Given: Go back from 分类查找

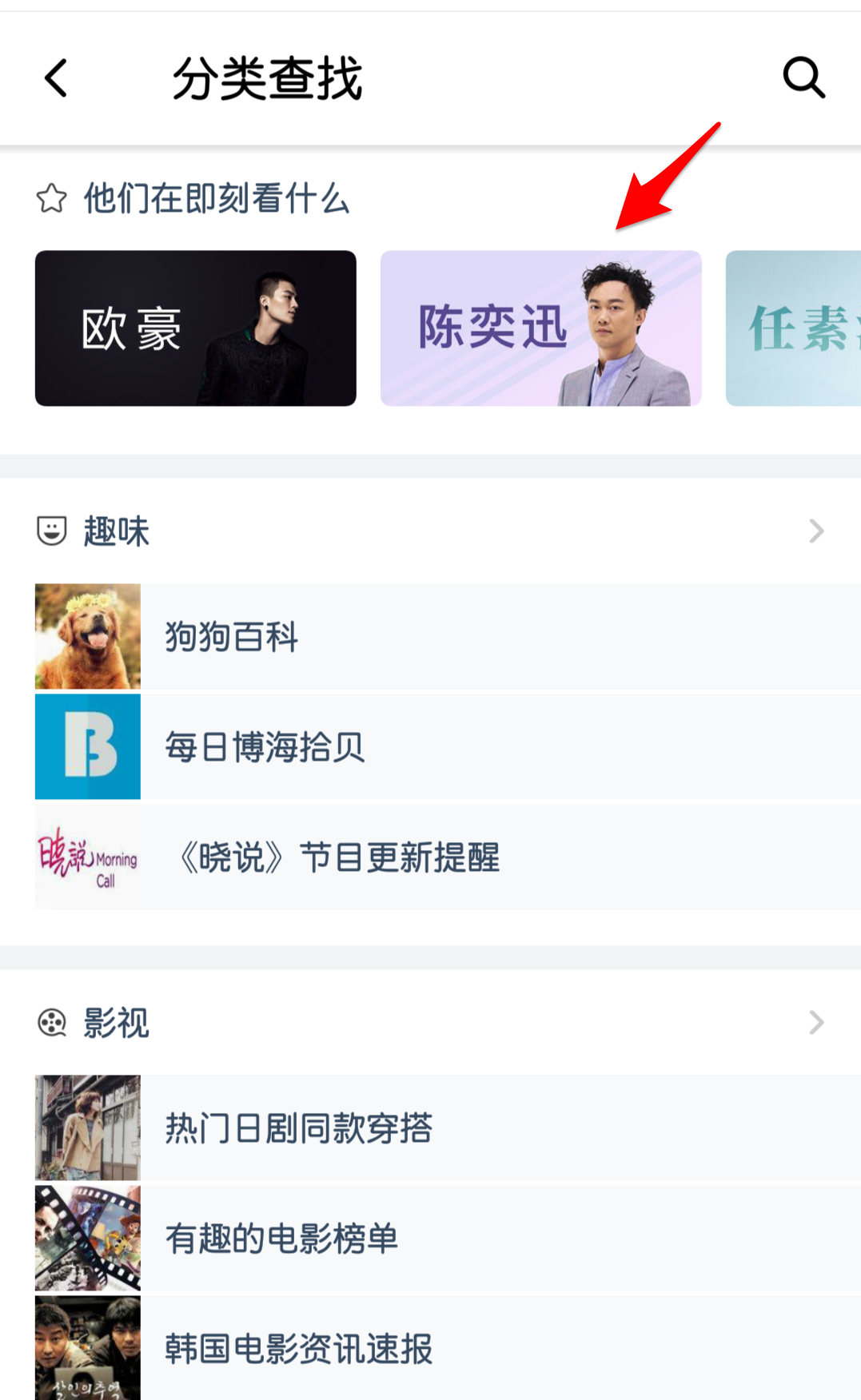Looking at the screenshot, I should pos(56,78).
